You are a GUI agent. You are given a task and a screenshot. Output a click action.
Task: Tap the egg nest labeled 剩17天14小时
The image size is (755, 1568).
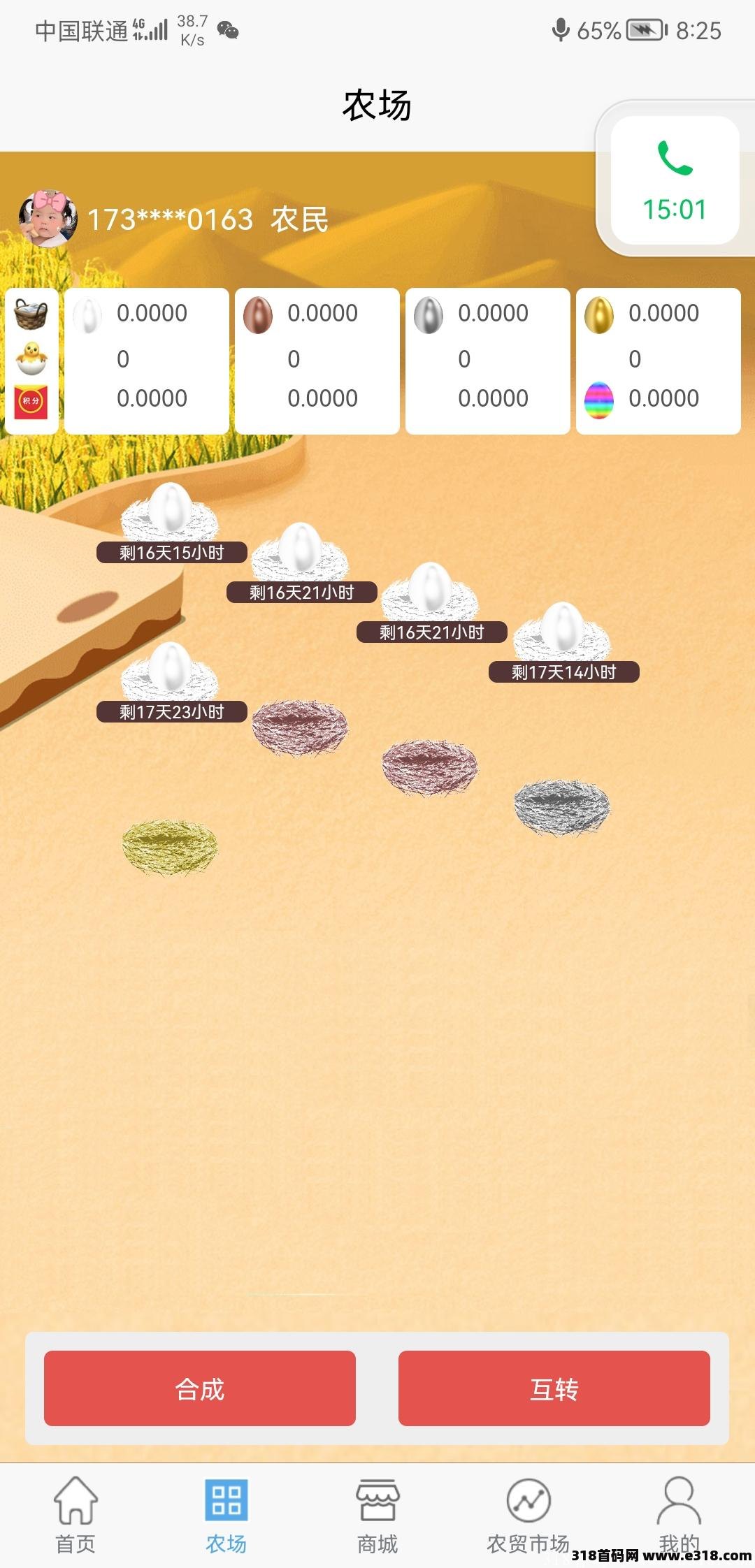coord(562,633)
